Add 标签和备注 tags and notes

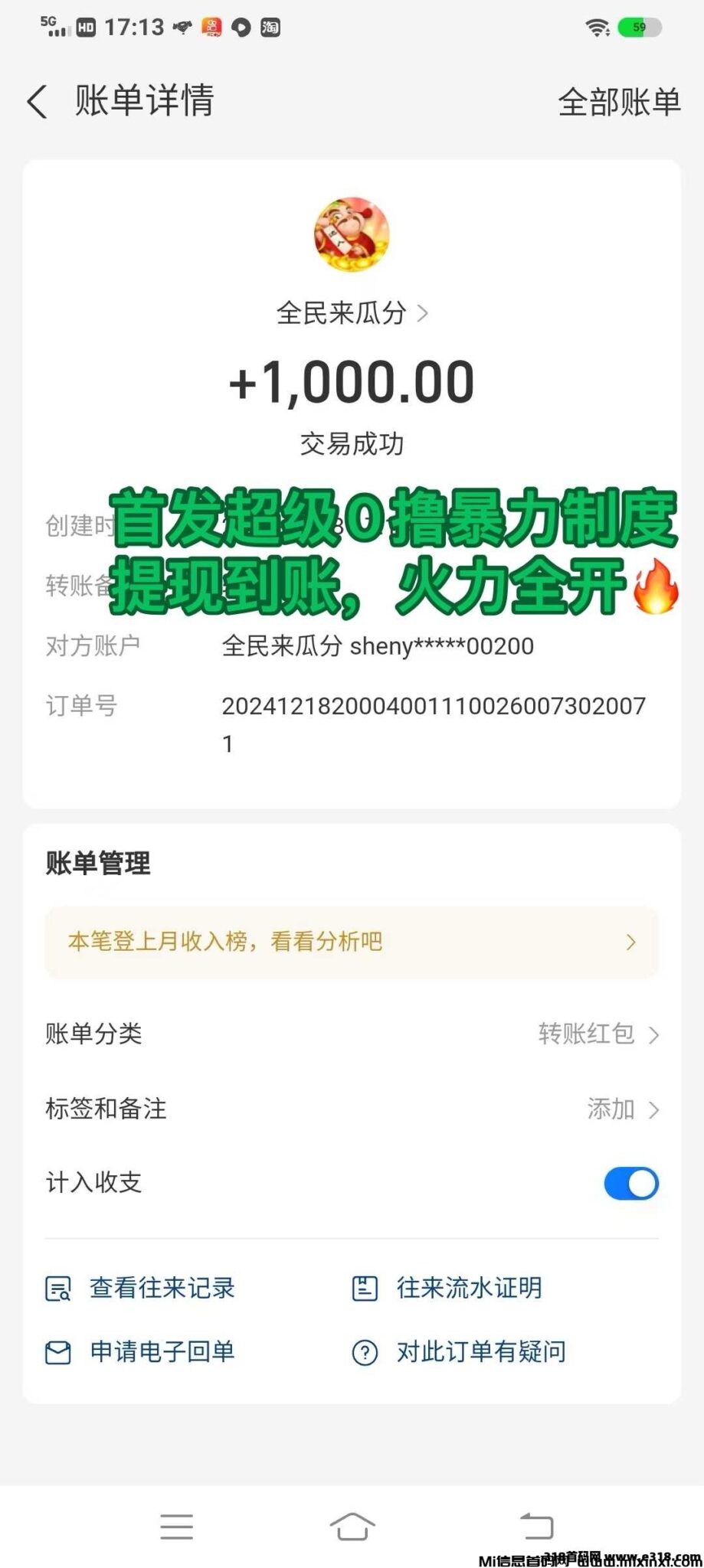(621, 1109)
